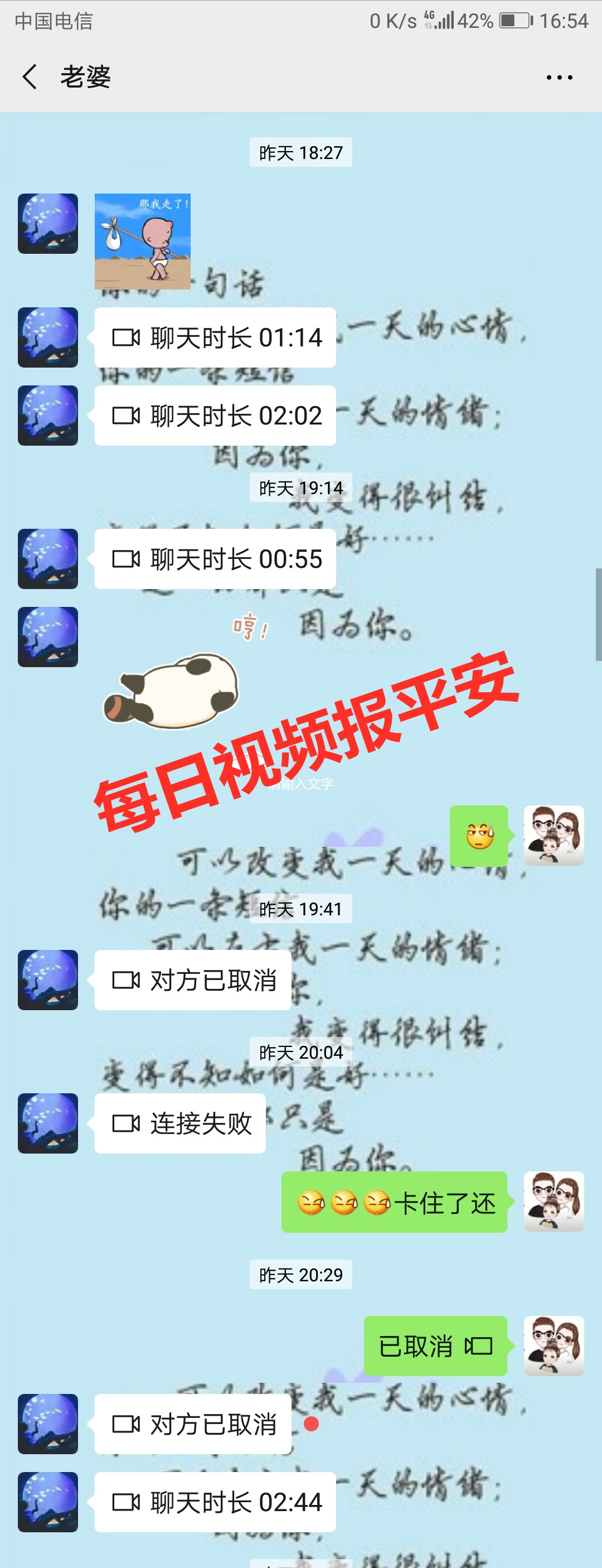Redial from the green 已取消 call bubble
Screen dimensions: 602x1568
pos(435,1346)
